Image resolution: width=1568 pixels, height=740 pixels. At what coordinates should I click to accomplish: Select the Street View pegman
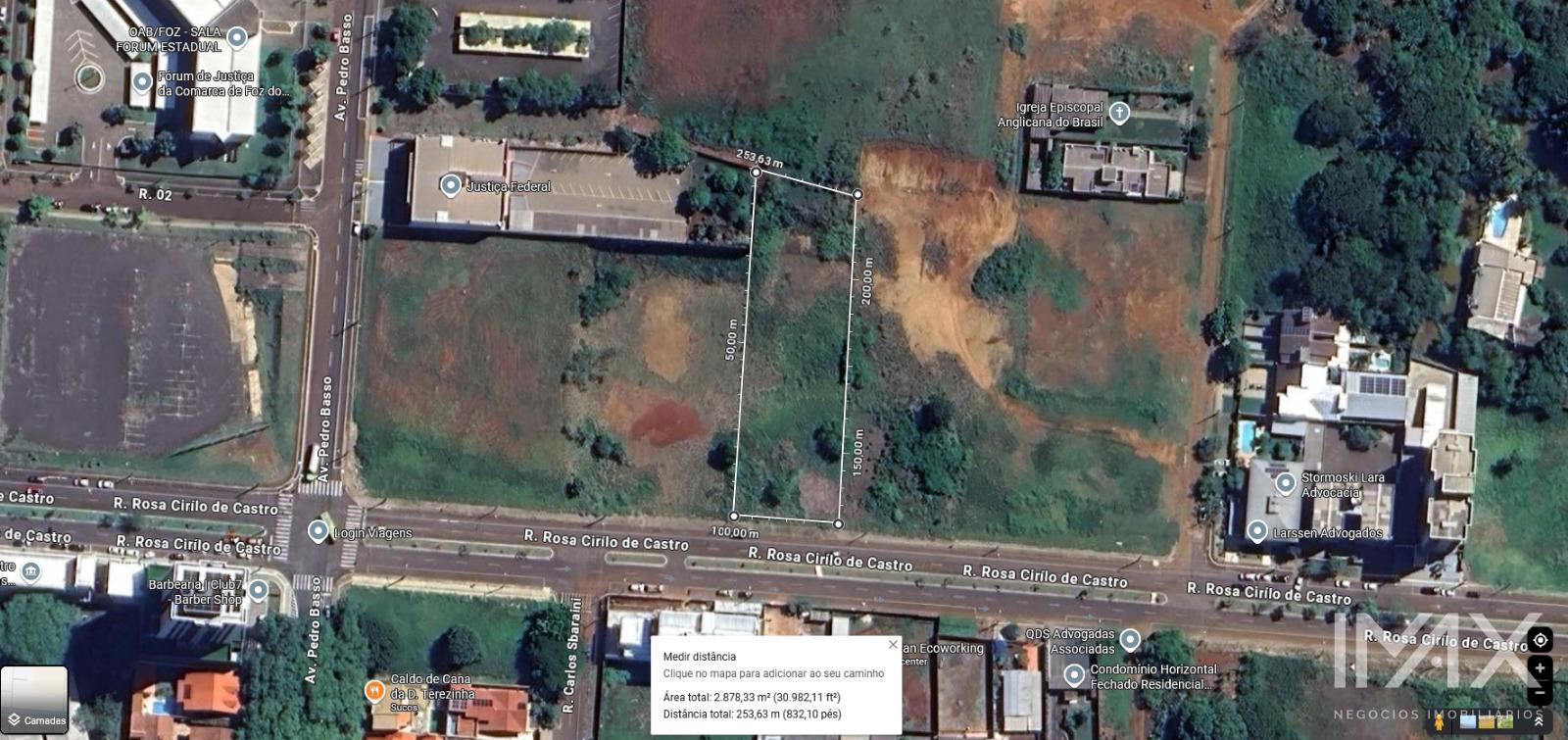click(1440, 722)
